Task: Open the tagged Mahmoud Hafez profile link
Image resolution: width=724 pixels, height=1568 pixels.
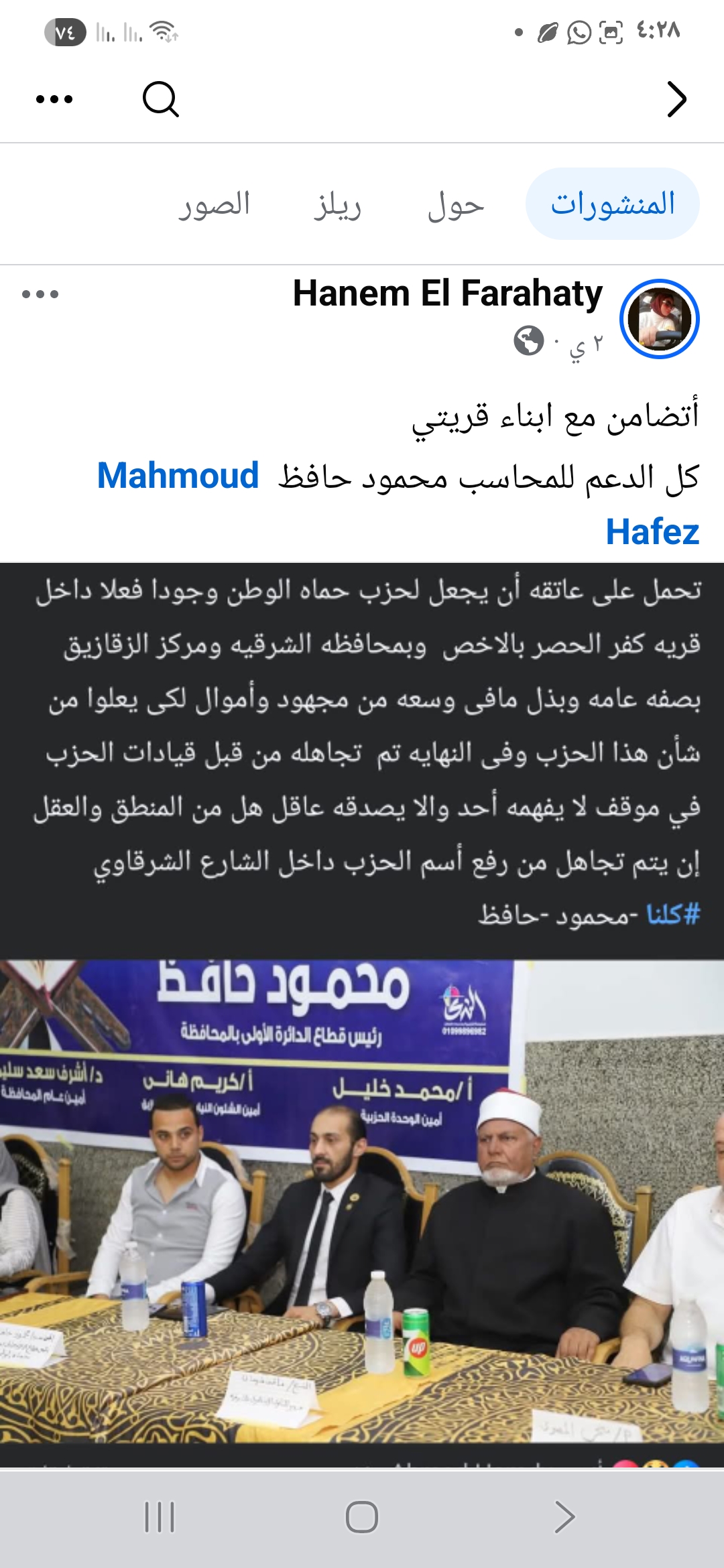Action: [178, 476]
